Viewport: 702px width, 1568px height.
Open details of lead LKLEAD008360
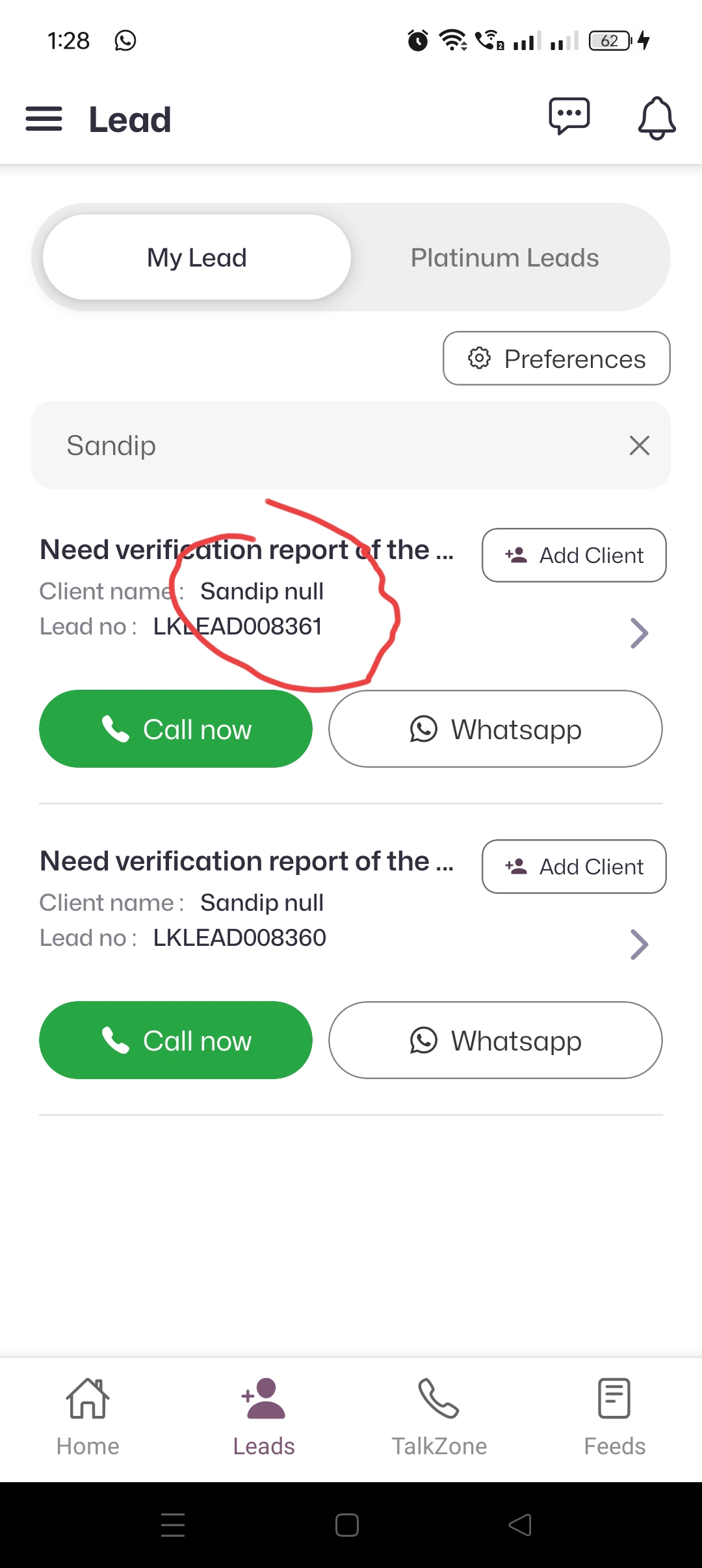click(x=639, y=945)
